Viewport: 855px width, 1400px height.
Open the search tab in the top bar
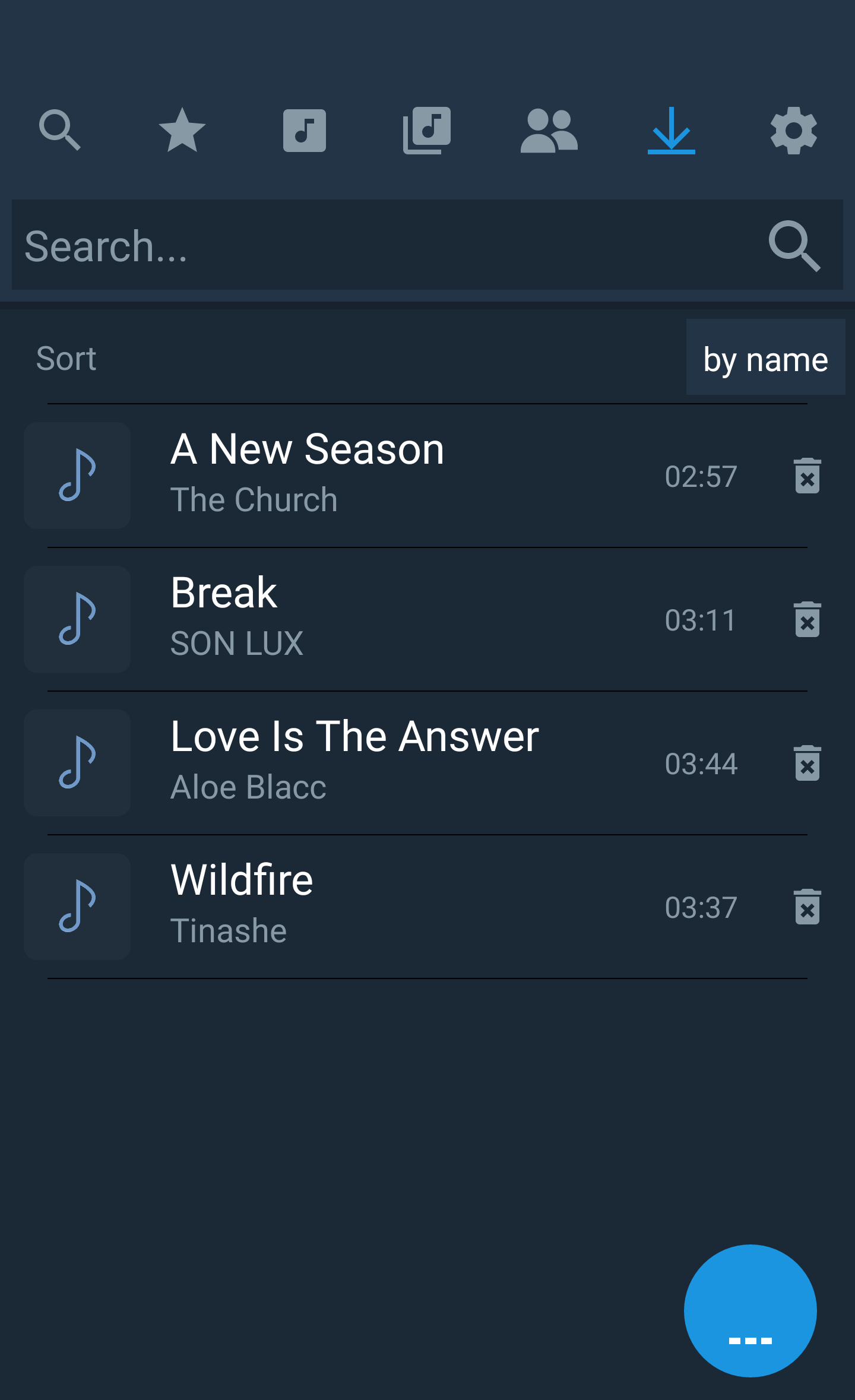60,130
